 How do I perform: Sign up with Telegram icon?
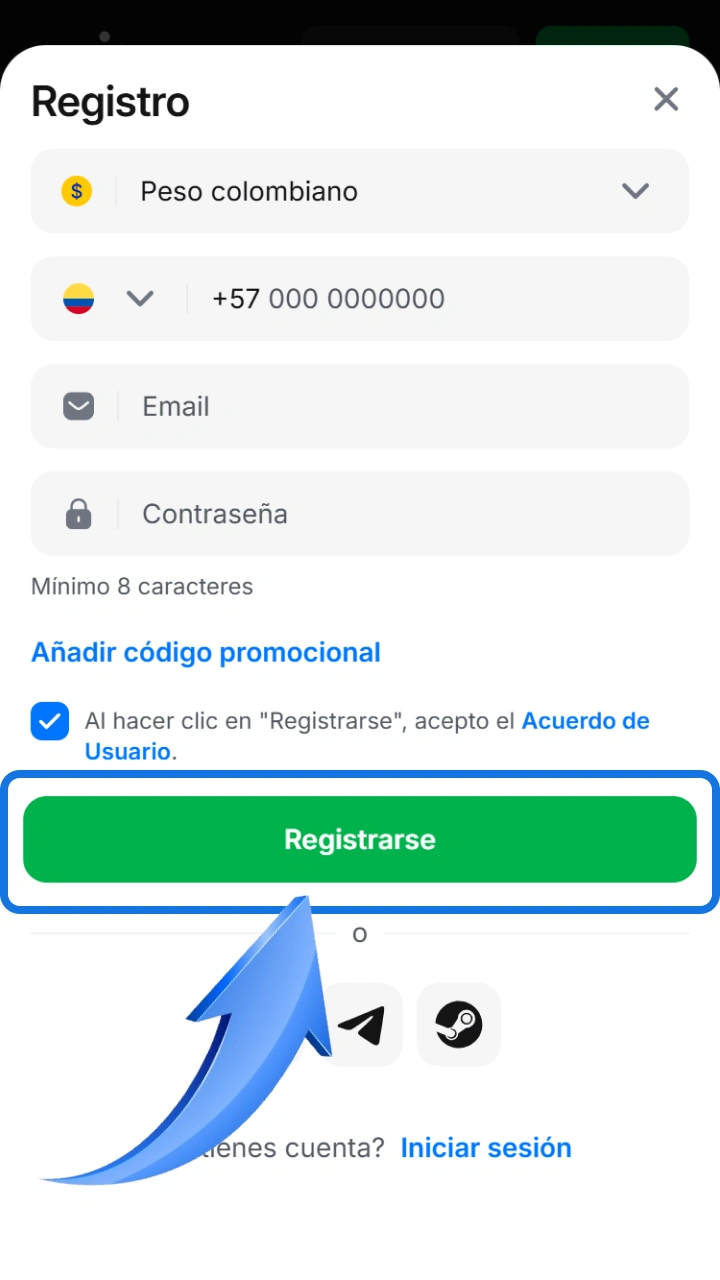point(360,1025)
